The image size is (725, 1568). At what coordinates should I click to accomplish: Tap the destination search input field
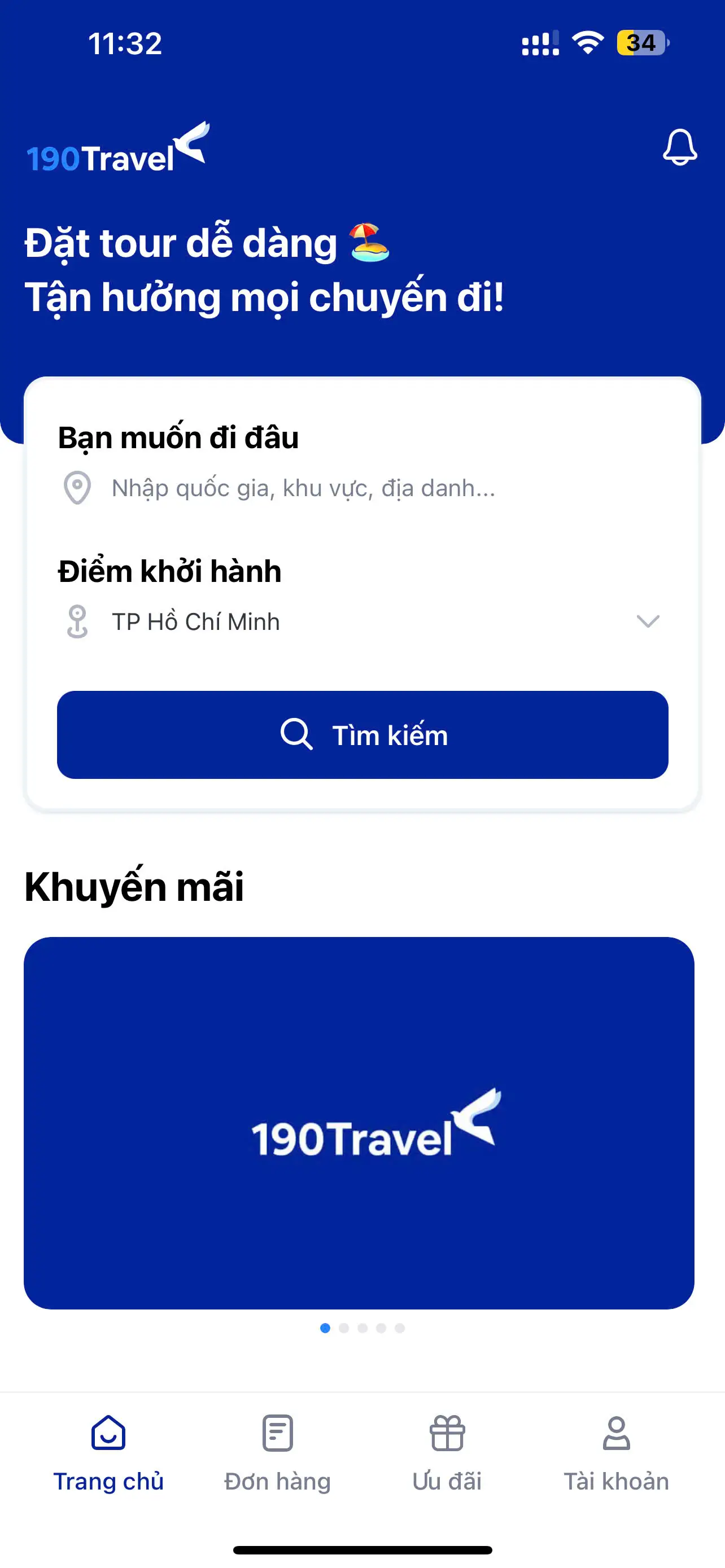303,488
